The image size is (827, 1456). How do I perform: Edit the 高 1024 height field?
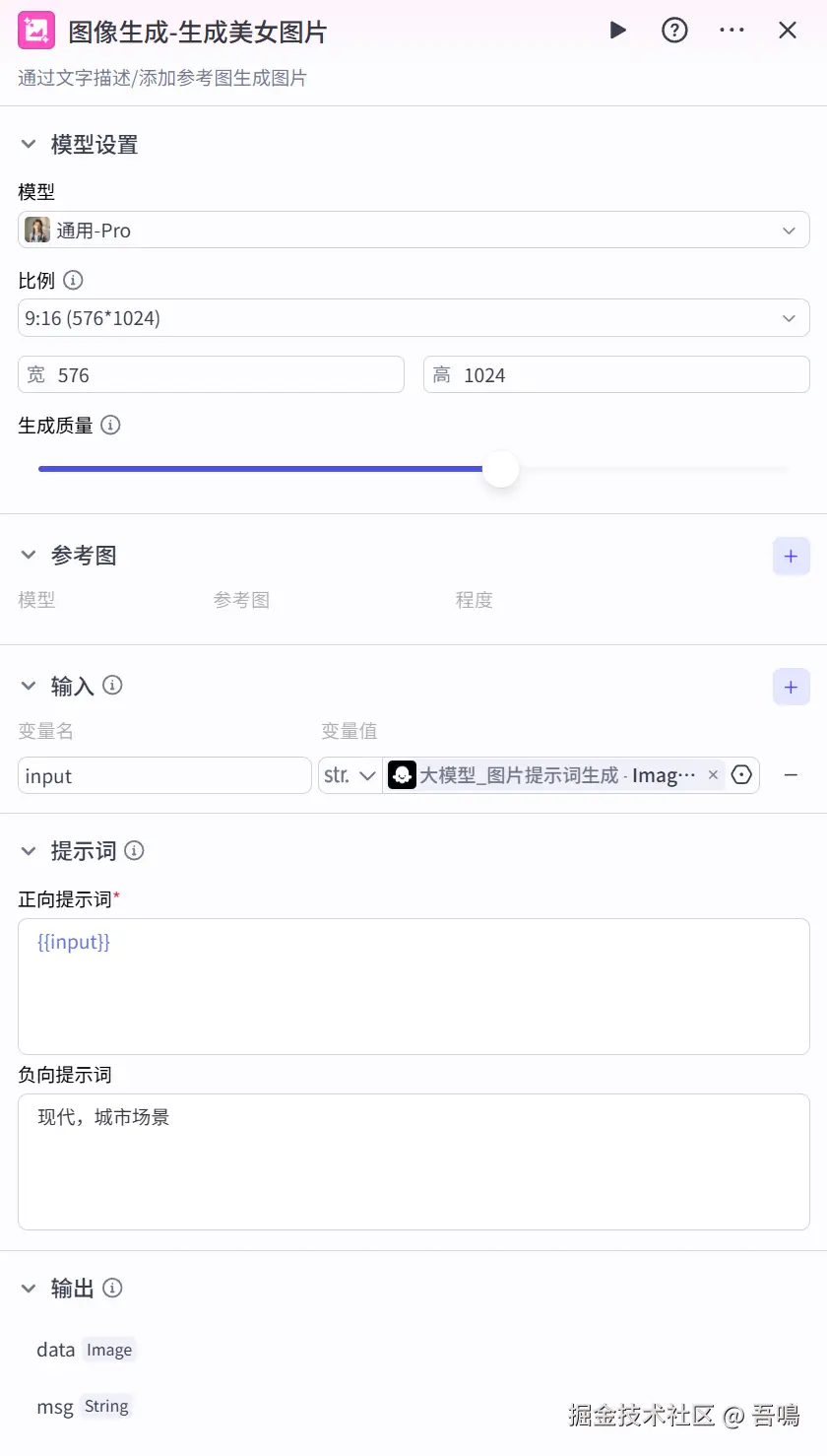pos(616,374)
